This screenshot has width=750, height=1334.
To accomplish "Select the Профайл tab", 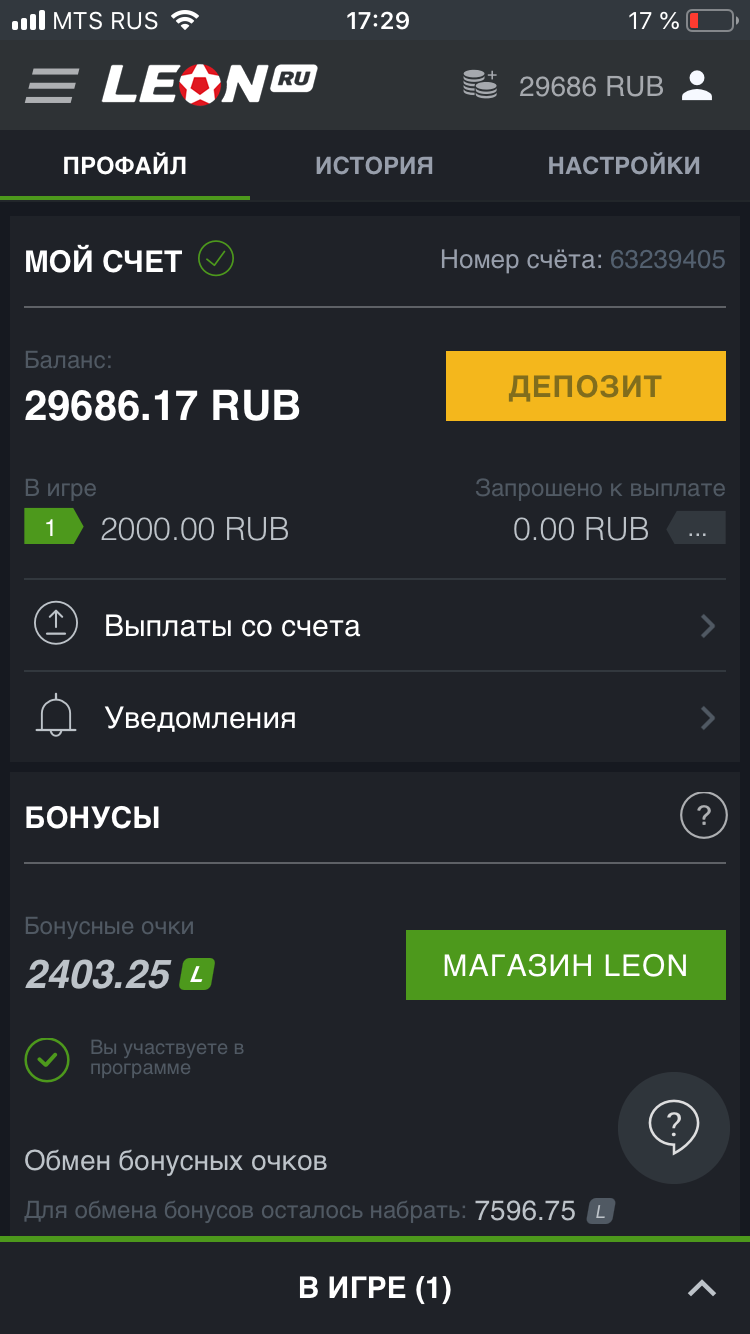I will pyautogui.click(x=125, y=166).
